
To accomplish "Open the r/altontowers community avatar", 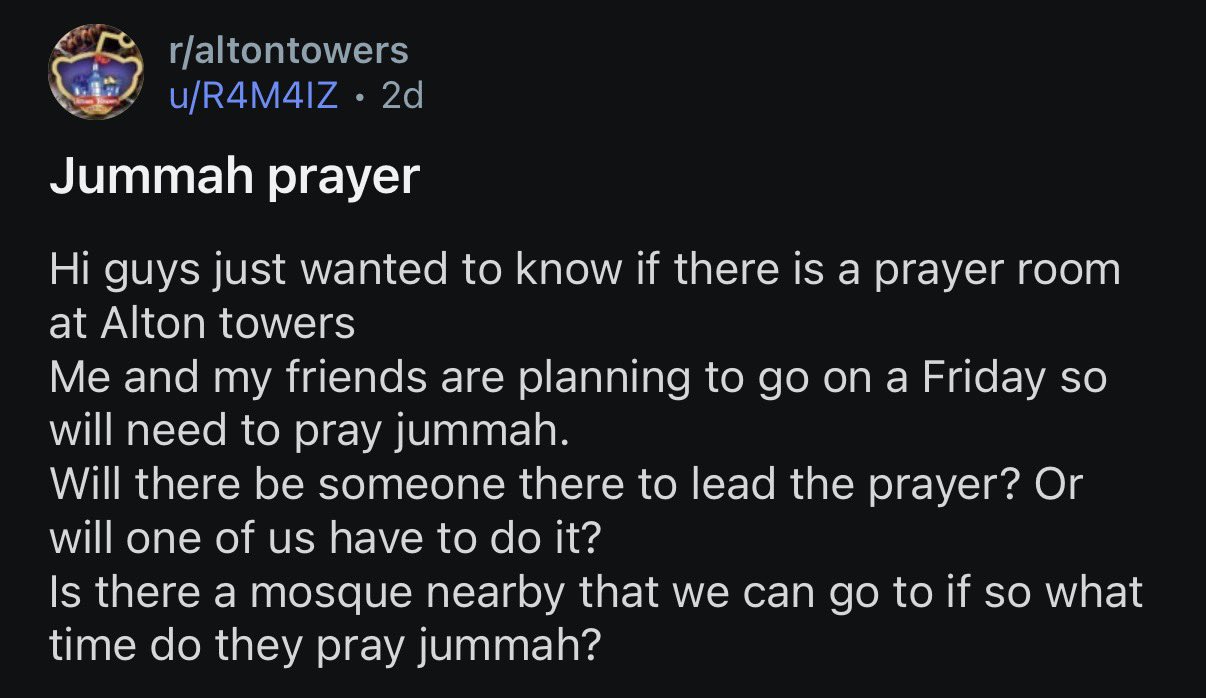I will pos(98,71).
